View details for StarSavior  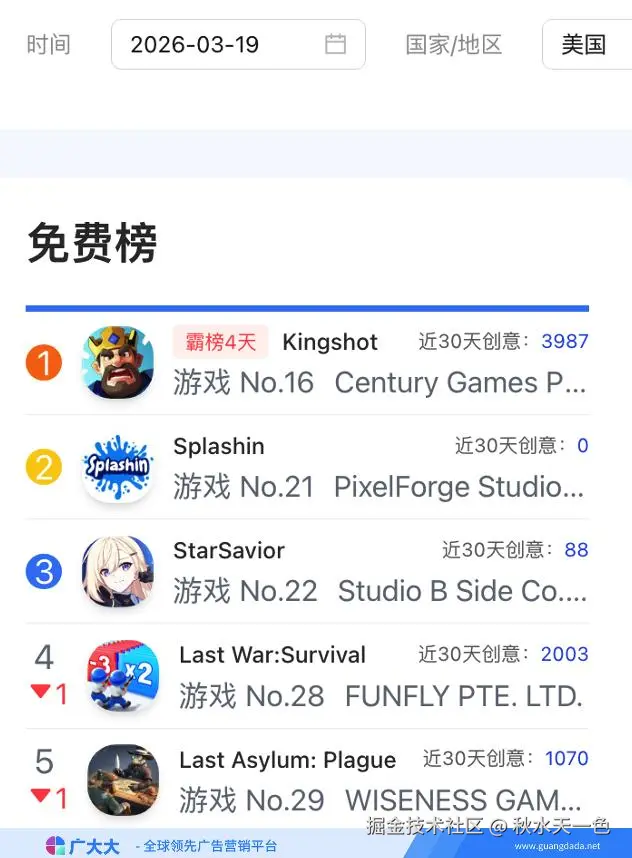229,551
